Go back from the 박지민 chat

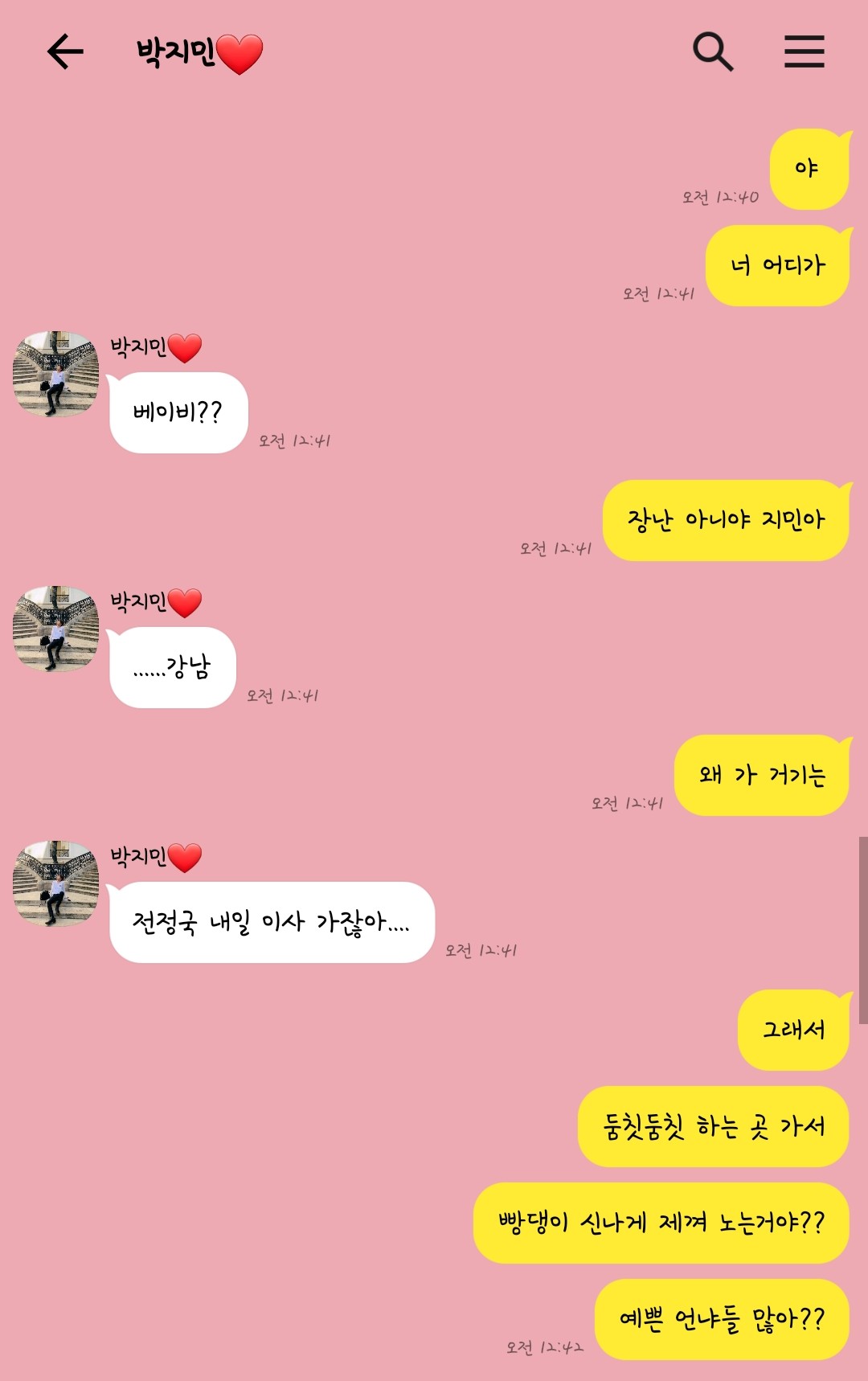click(x=65, y=52)
